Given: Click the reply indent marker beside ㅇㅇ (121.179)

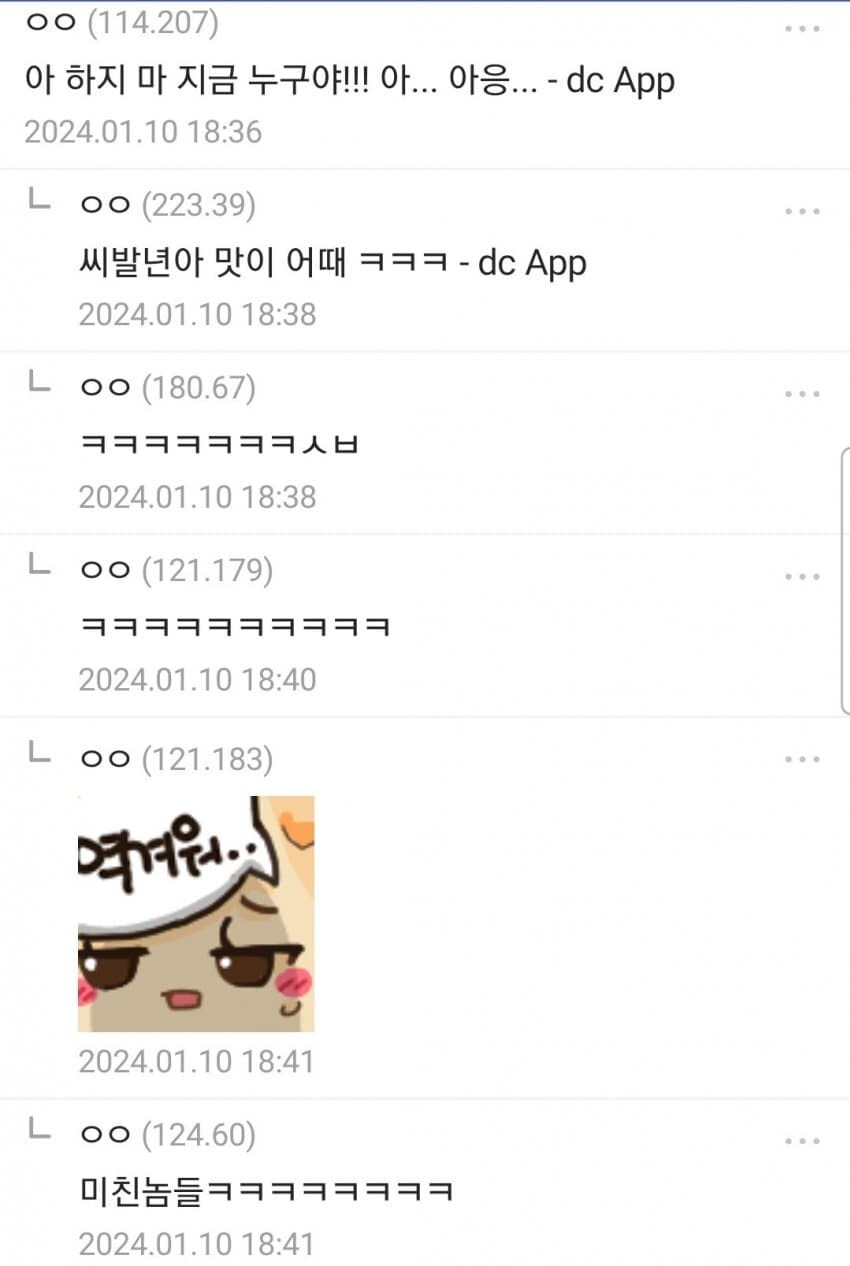Looking at the screenshot, I should pos(37,572).
